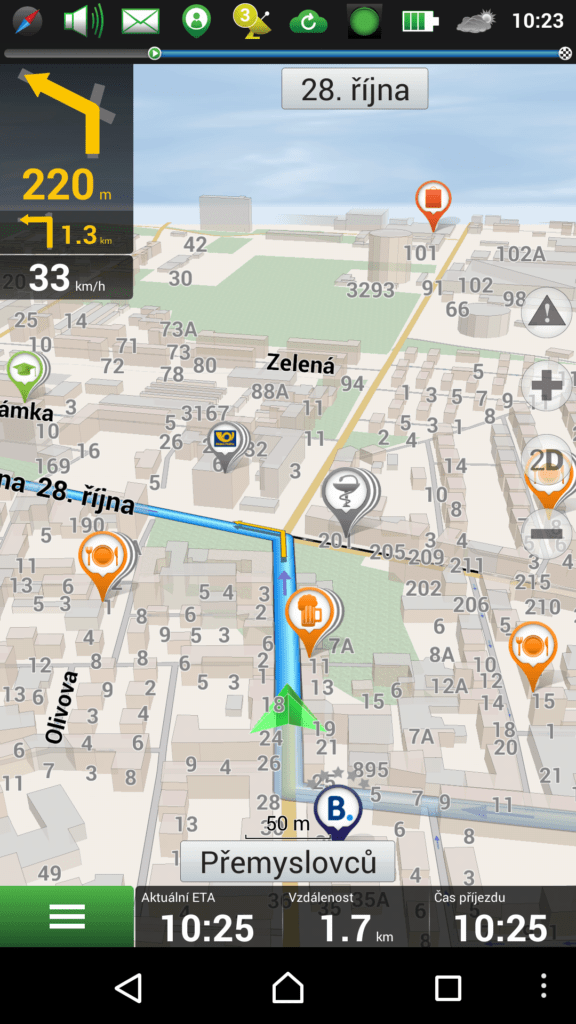Open the main menu button
This screenshot has height=1024, width=576.
point(67,916)
